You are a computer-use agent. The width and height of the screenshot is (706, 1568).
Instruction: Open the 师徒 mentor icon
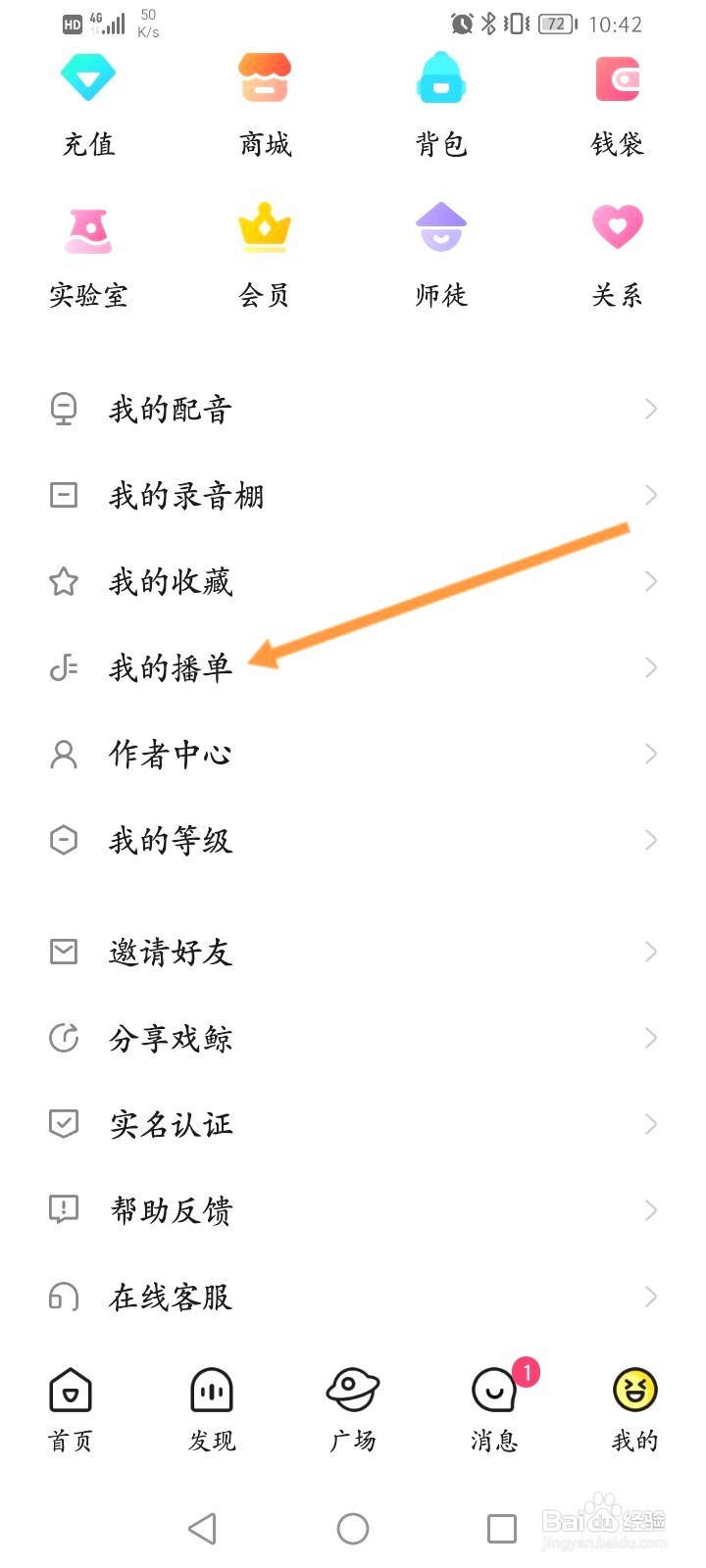[x=440, y=227]
